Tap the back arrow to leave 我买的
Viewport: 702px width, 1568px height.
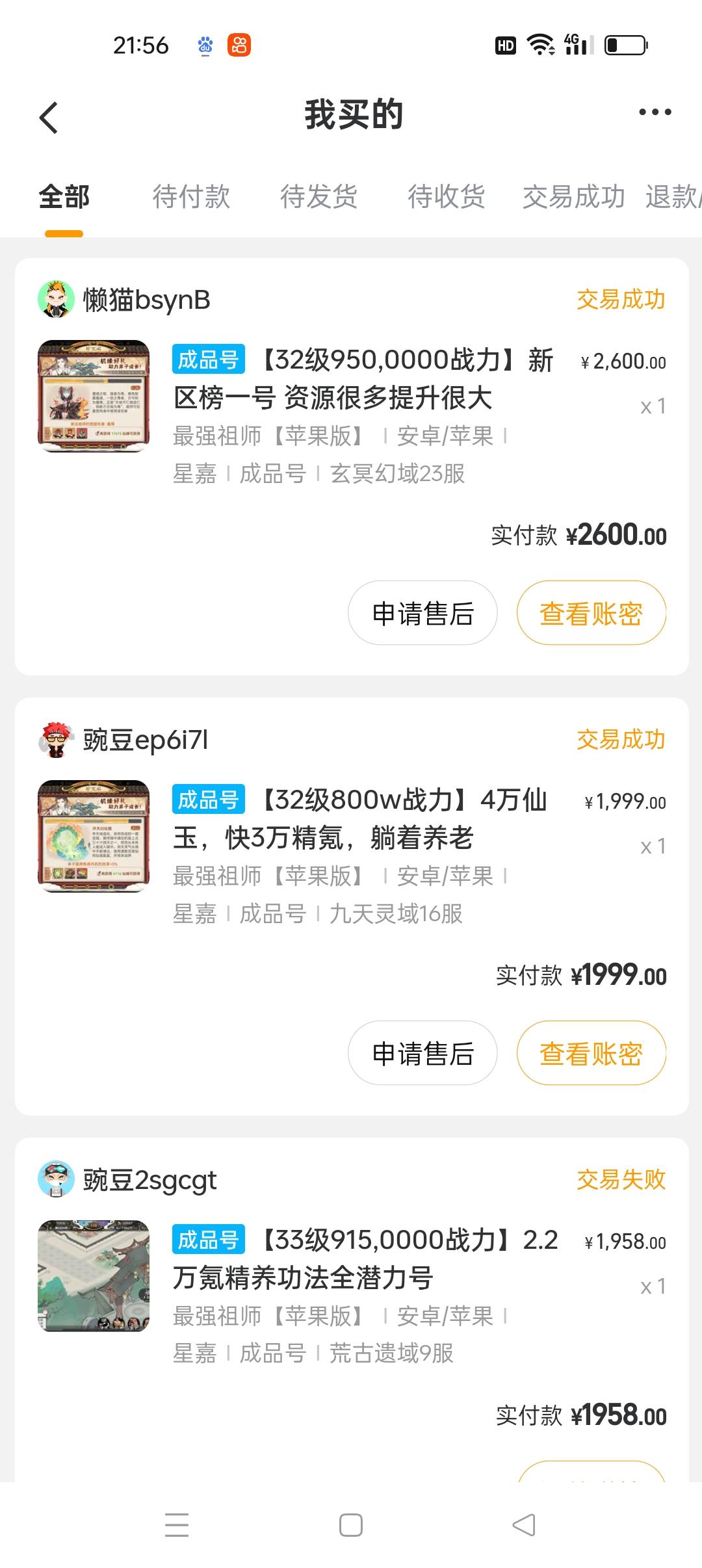47,116
